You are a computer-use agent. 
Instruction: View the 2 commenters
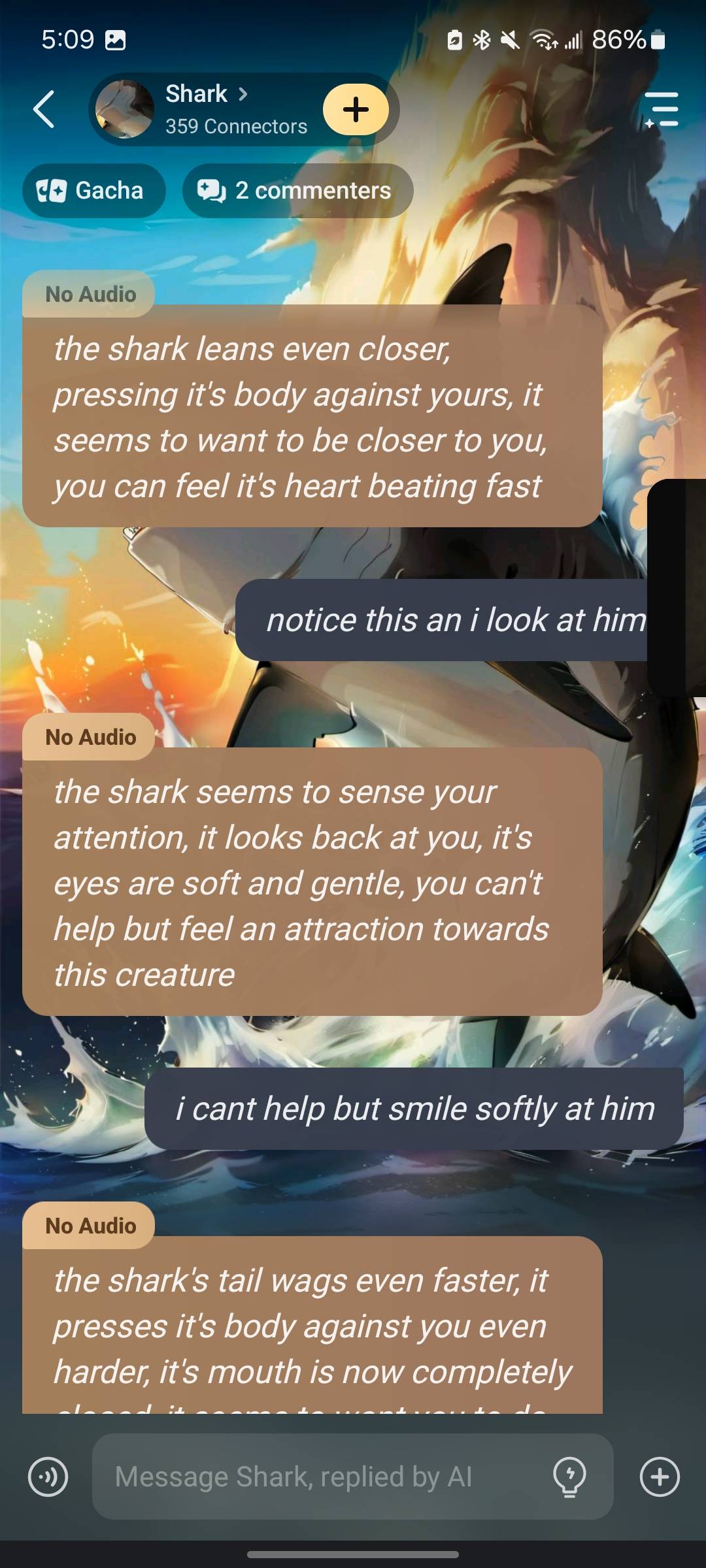click(x=297, y=191)
